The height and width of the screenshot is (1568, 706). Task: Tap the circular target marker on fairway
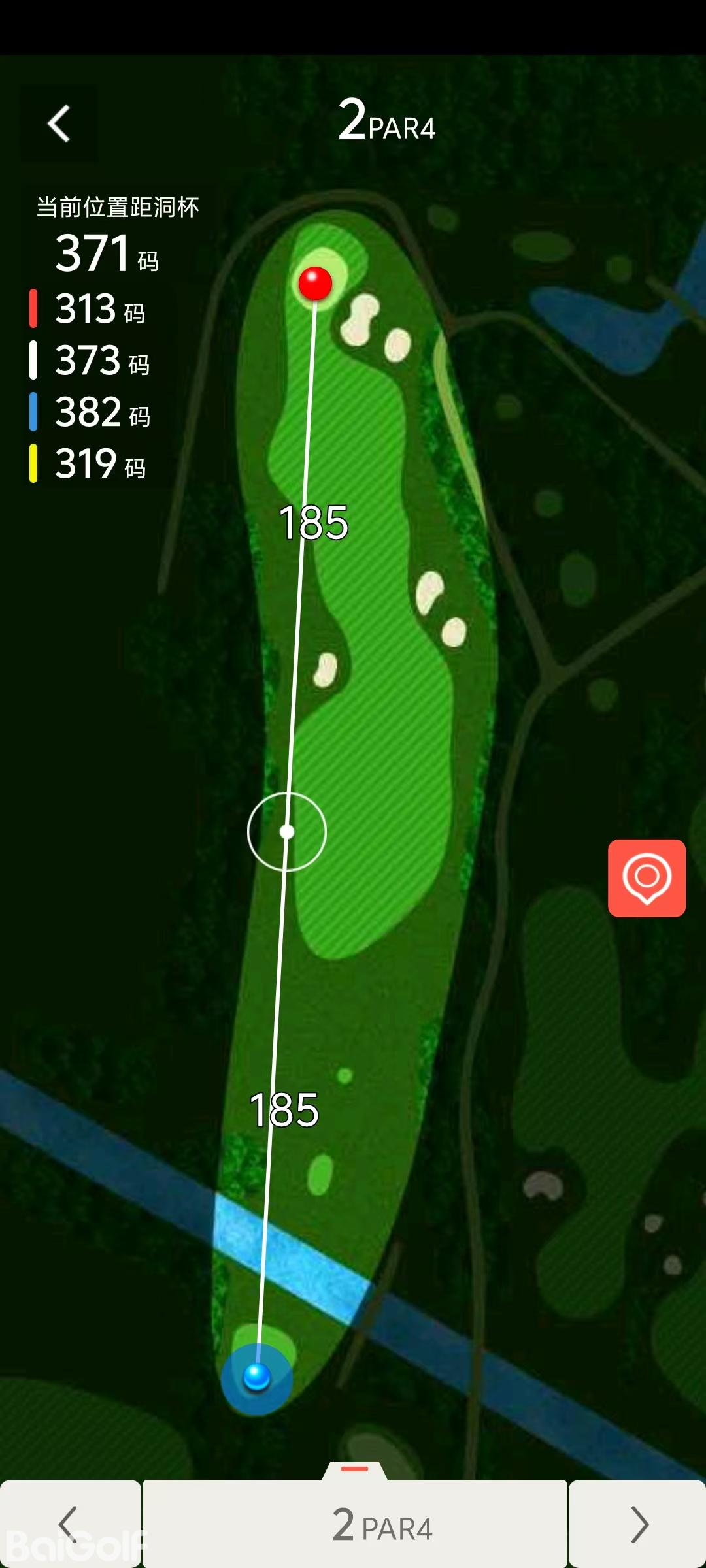tap(287, 832)
